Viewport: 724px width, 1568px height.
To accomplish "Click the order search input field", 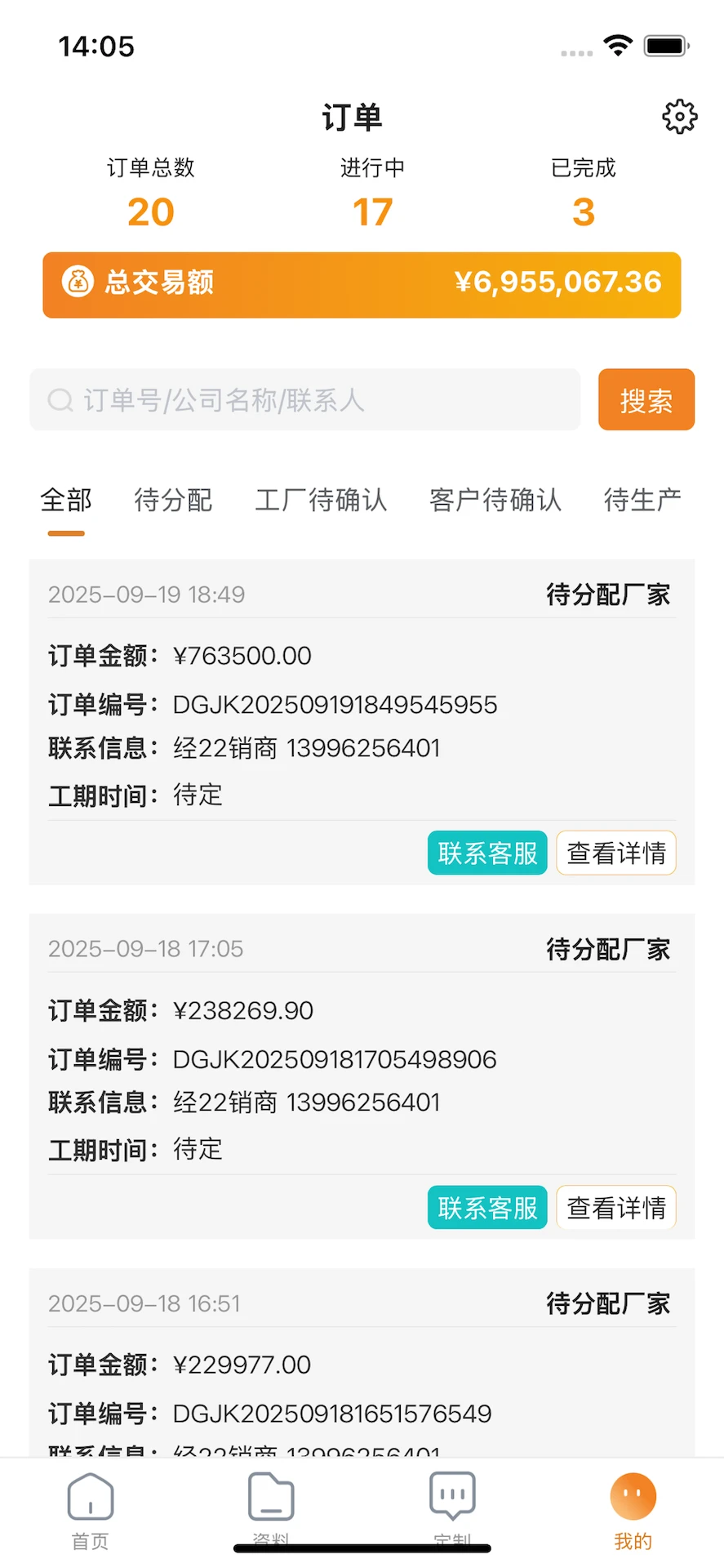I will 304,400.
